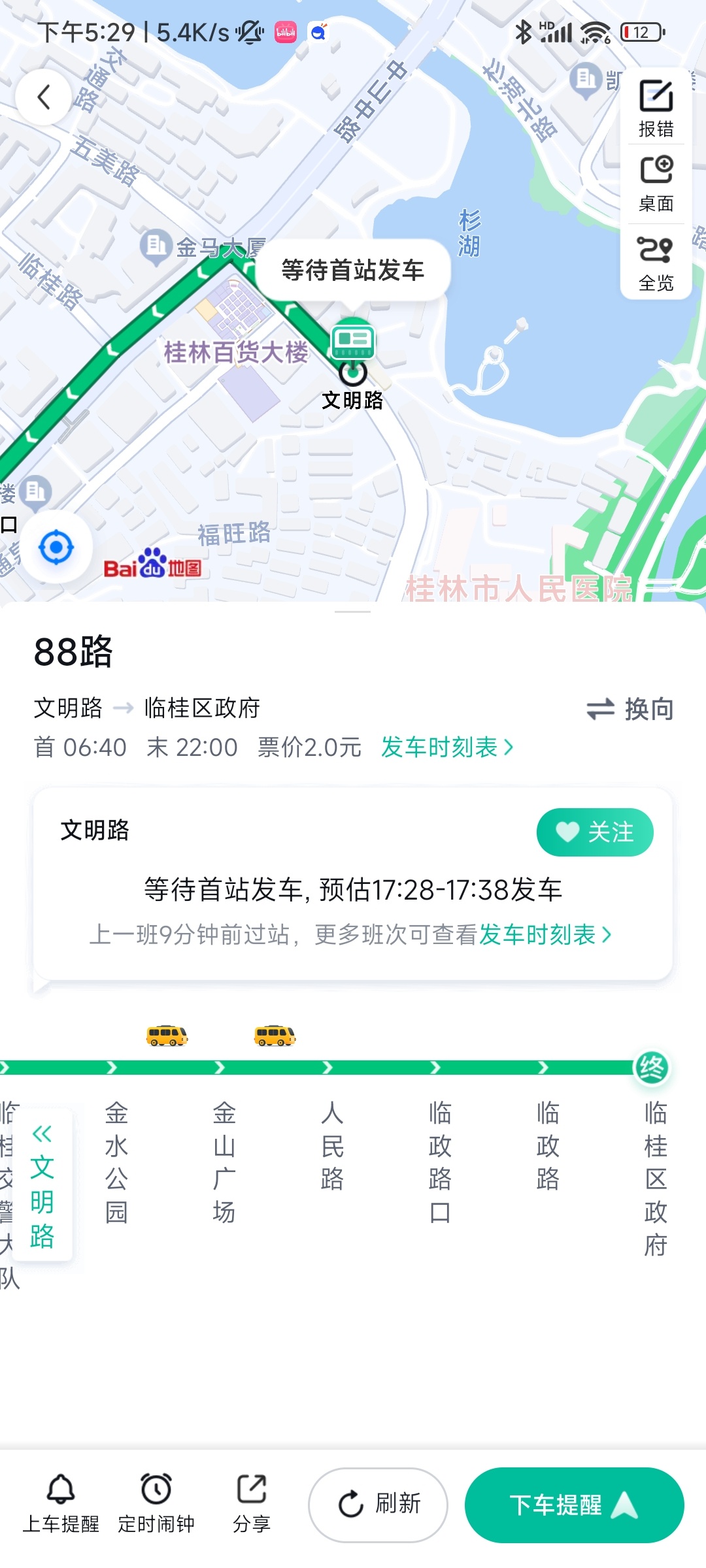The width and height of the screenshot is (706, 1568).
Task: Open the 发车时刻表 link in the station card
Action: pyautogui.click(x=545, y=934)
